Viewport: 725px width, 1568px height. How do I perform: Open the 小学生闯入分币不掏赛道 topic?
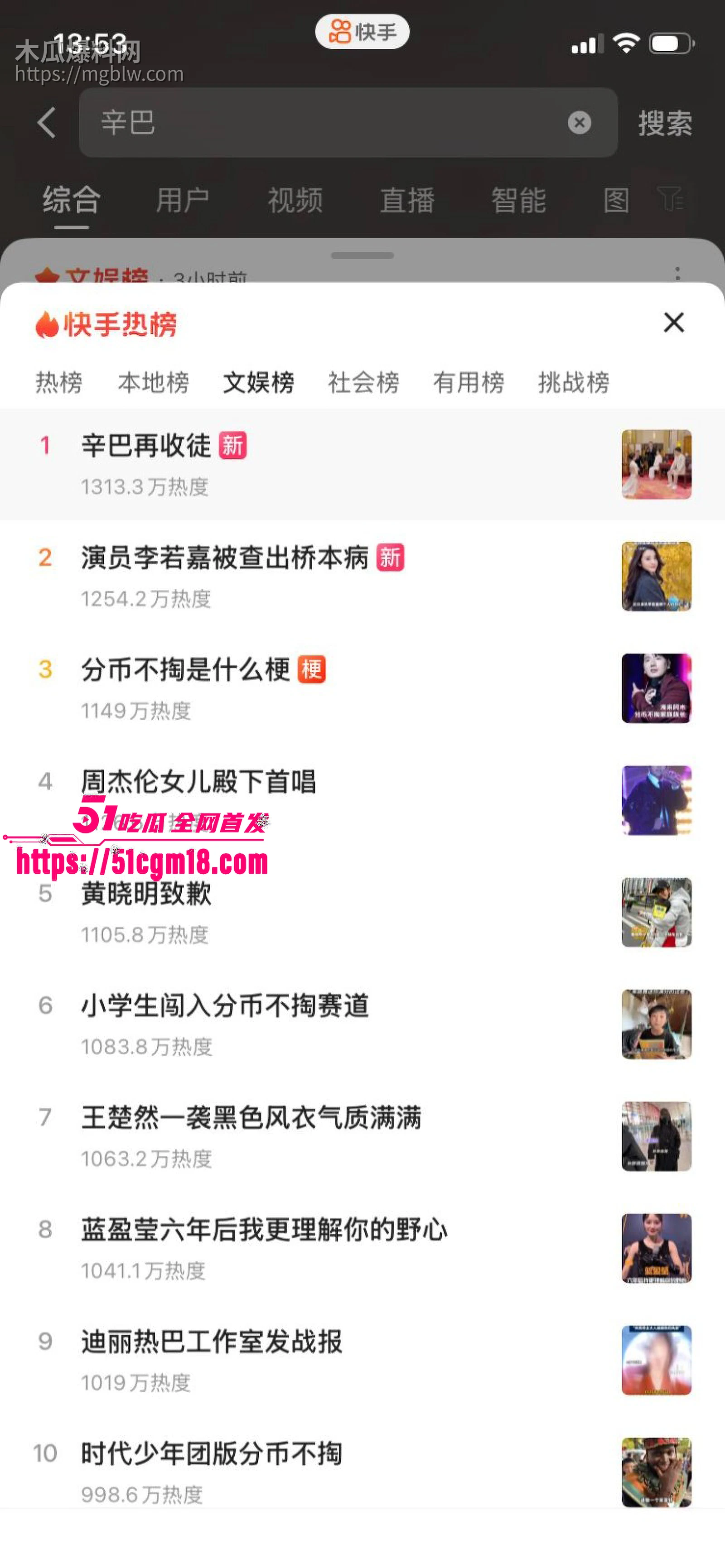tap(225, 1006)
